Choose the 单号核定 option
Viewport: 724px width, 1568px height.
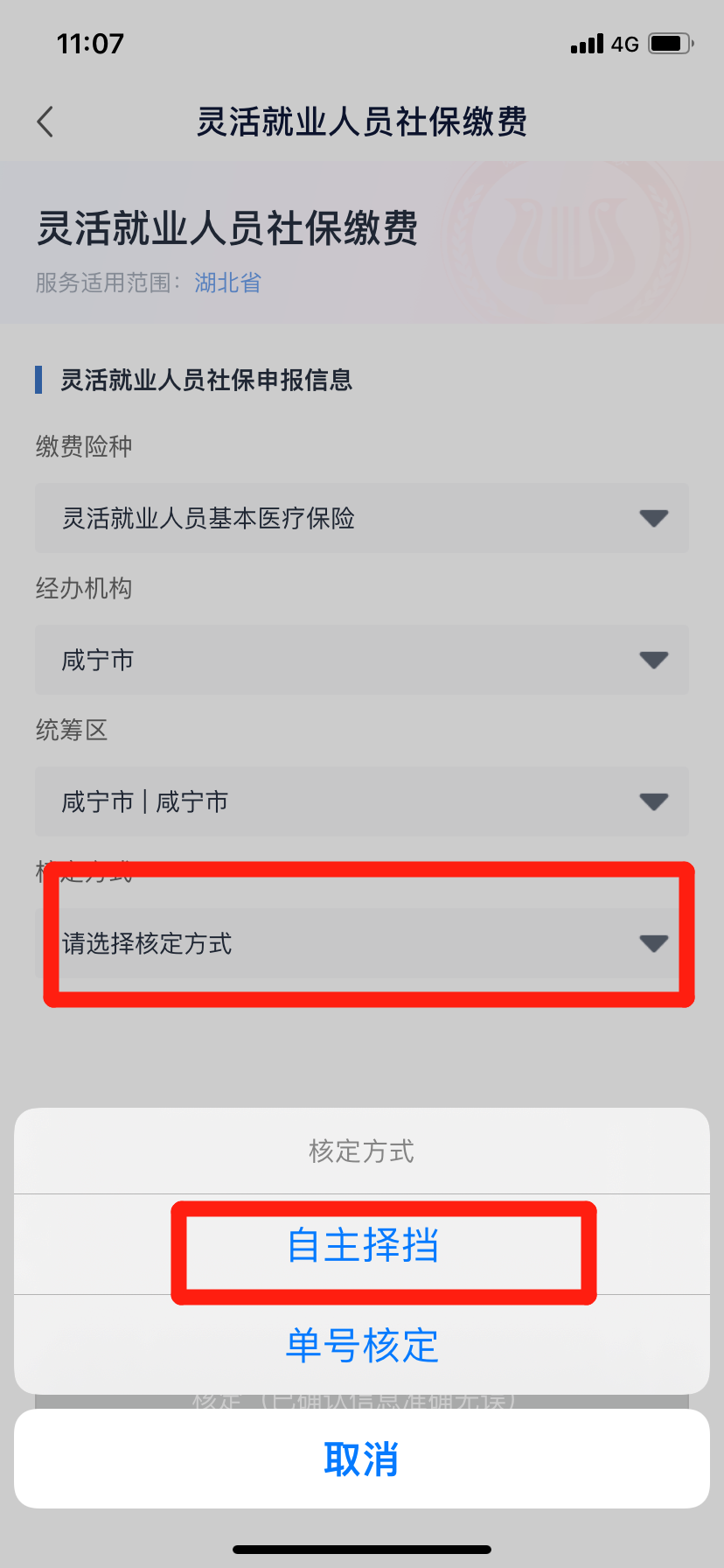tap(362, 1345)
